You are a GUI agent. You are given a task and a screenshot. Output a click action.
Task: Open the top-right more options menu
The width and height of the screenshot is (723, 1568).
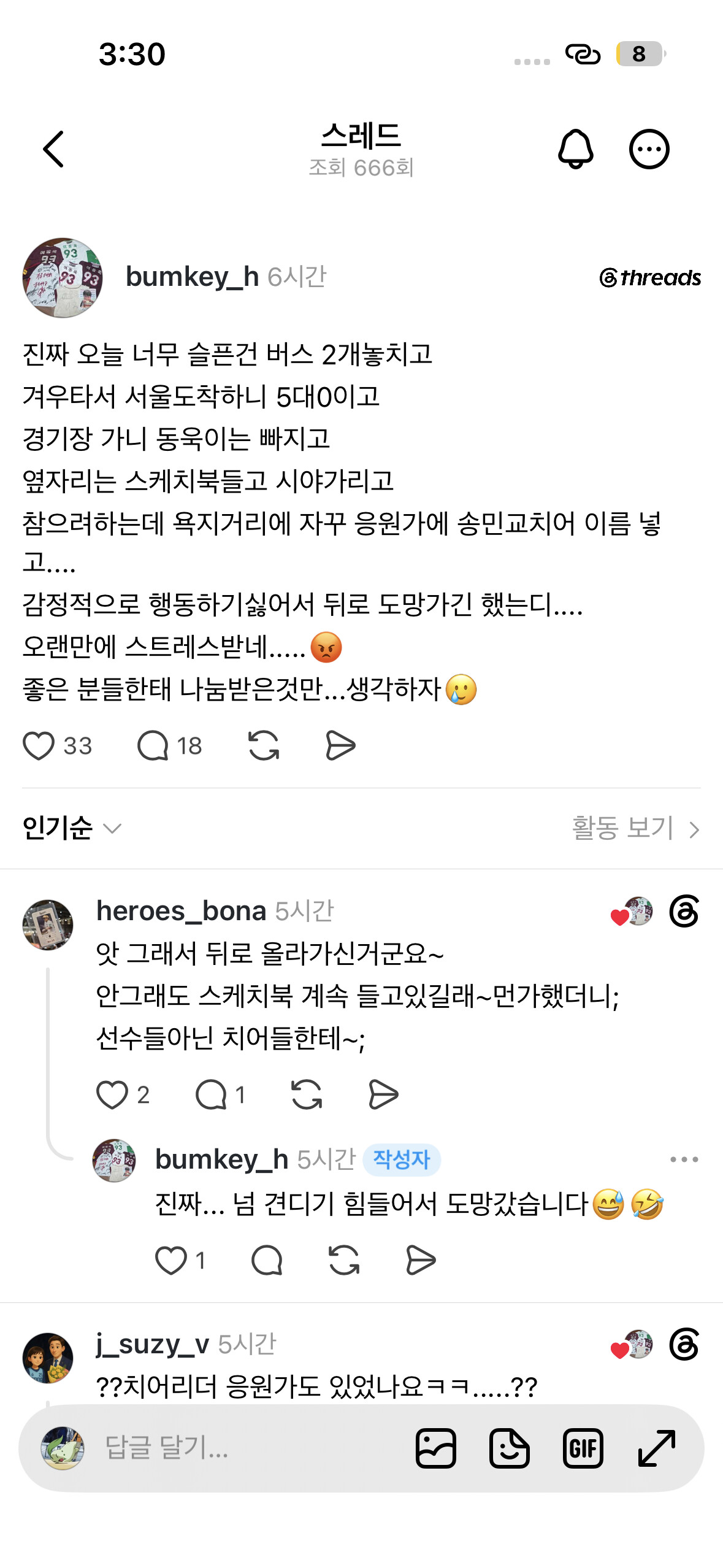[x=649, y=149]
